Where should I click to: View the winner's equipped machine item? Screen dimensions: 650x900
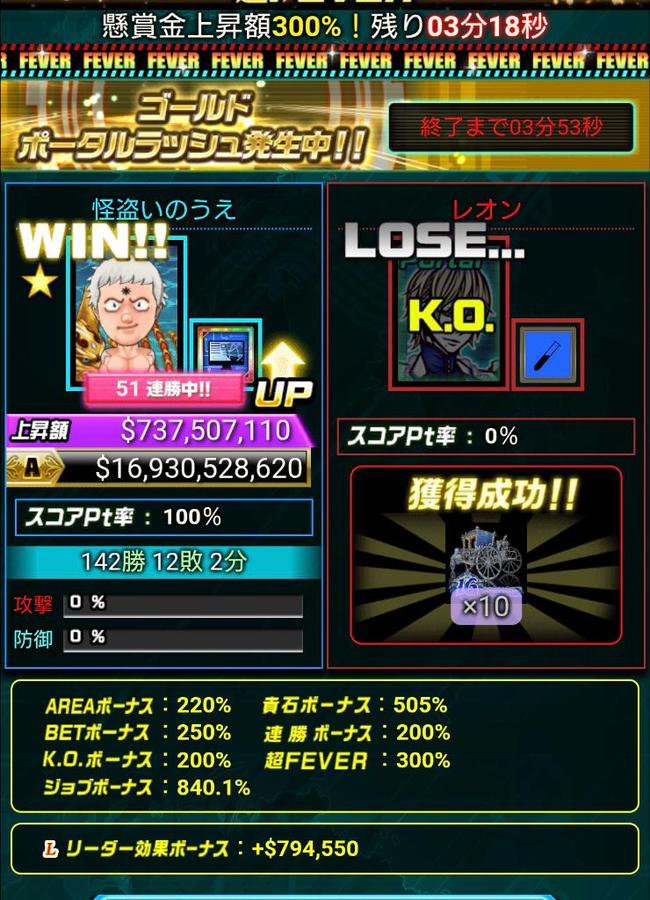click(227, 355)
